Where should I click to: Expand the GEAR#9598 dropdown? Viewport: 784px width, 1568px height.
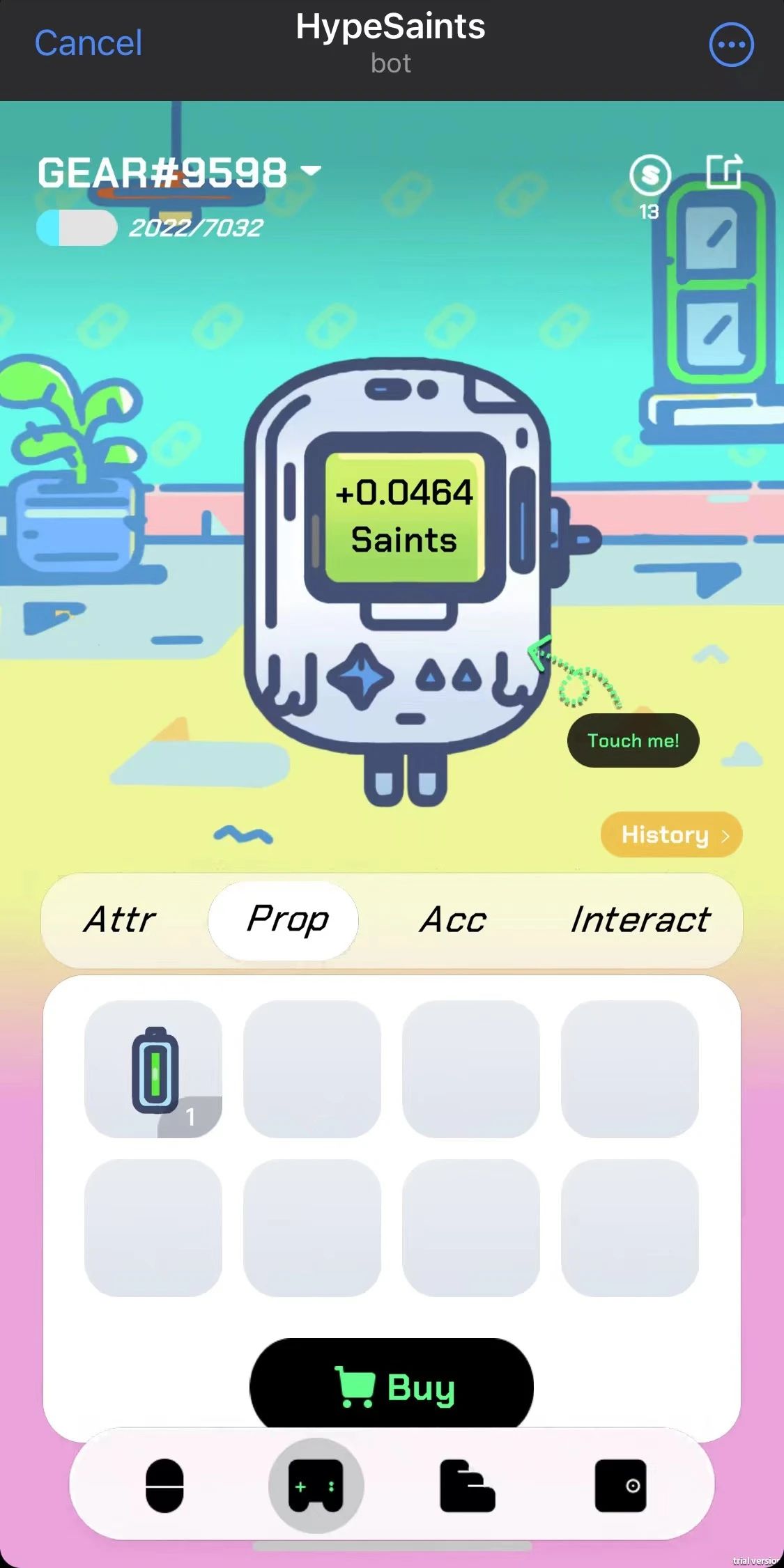tap(311, 171)
